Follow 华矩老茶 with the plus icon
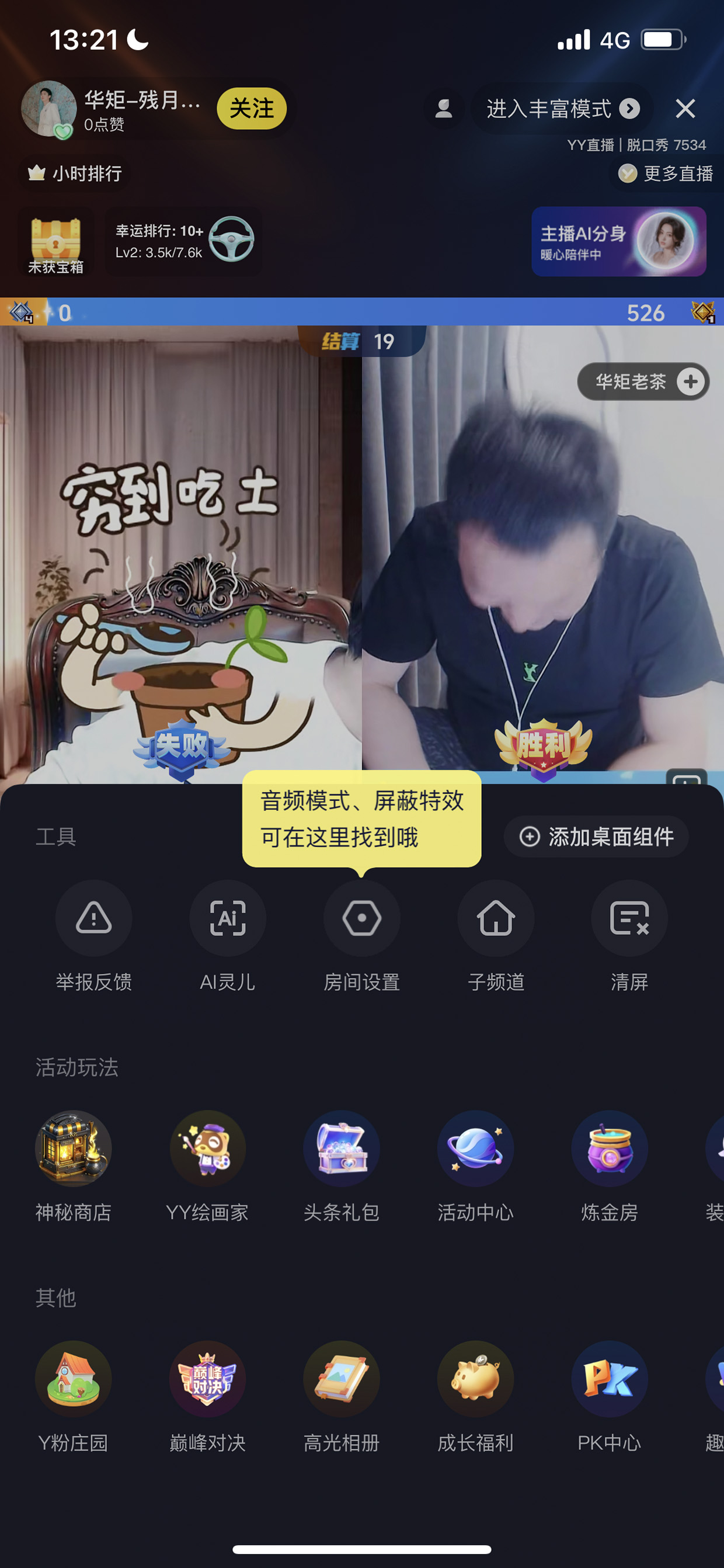724x1568 pixels. click(x=691, y=381)
